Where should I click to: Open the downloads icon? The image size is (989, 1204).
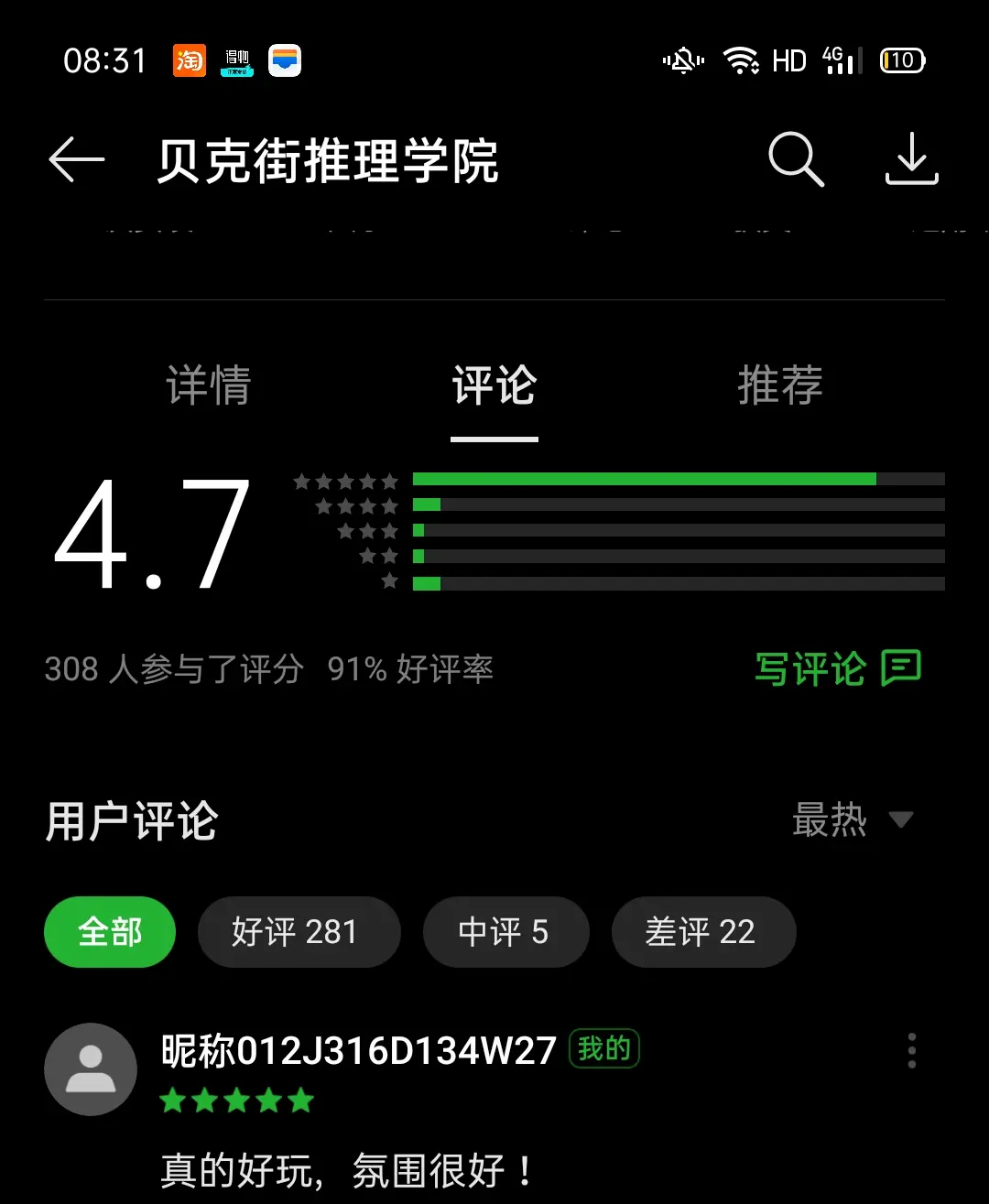click(911, 159)
